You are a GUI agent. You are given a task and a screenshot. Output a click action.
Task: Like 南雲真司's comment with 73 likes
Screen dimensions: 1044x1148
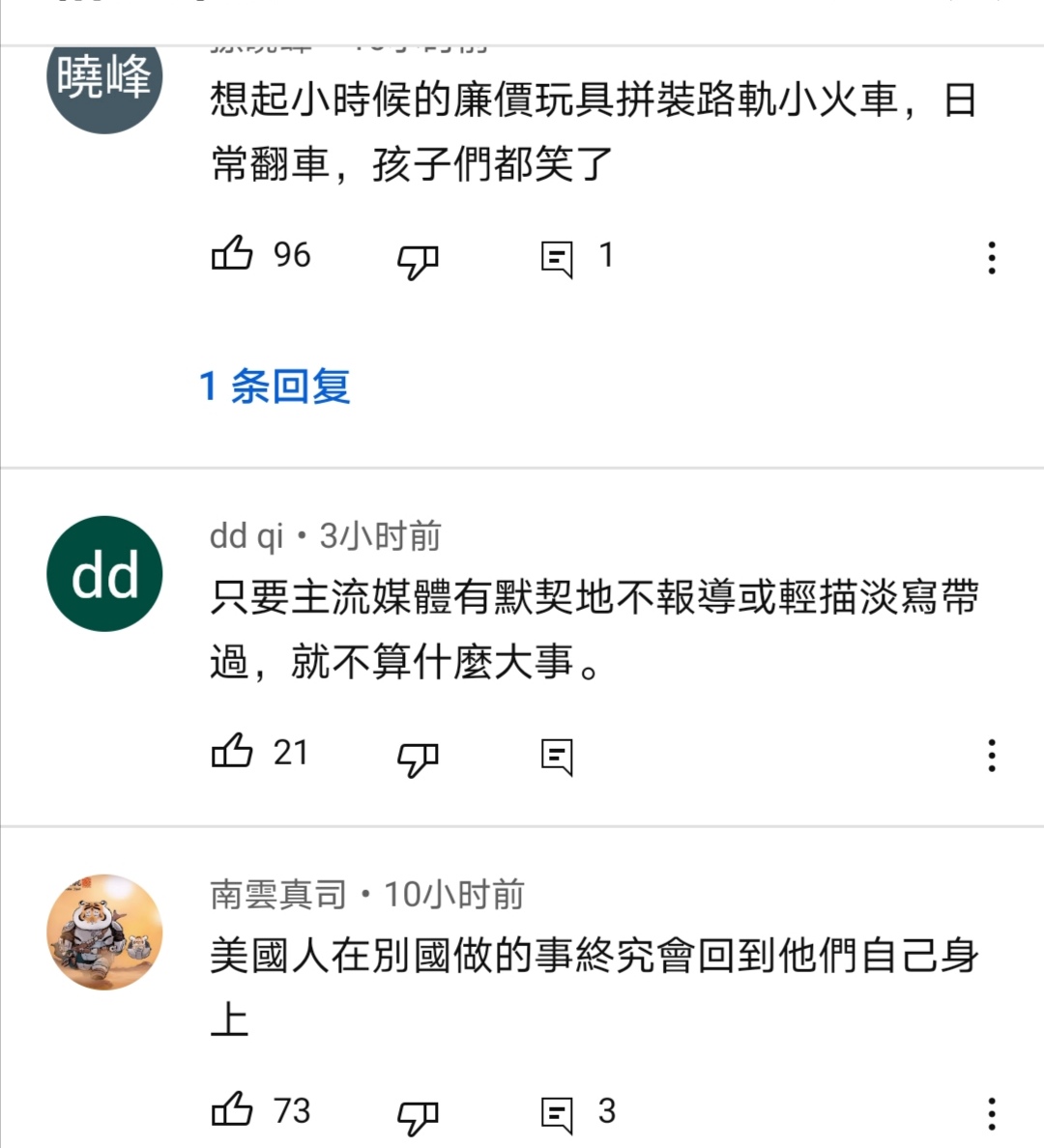pyautogui.click(x=232, y=1111)
